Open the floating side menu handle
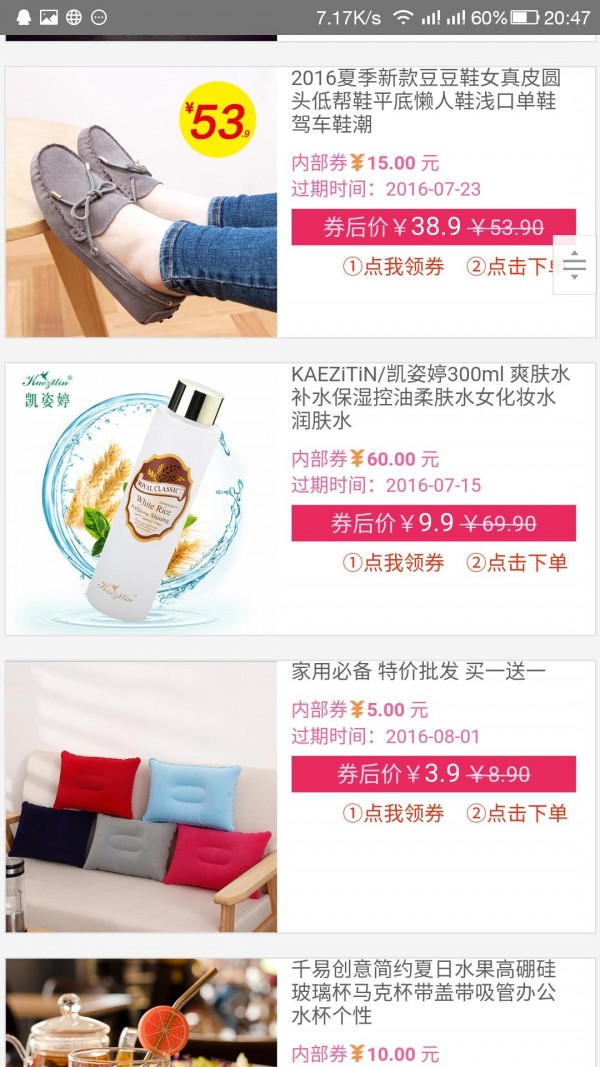The width and height of the screenshot is (600, 1067). (574, 265)
